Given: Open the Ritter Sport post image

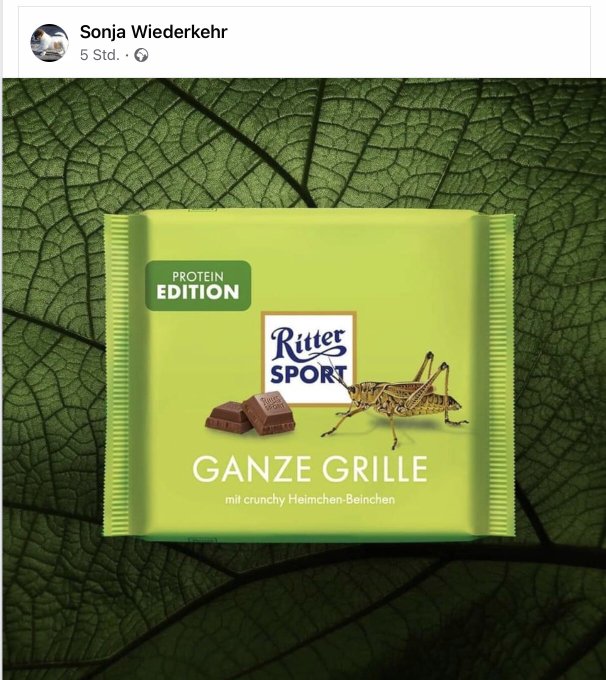Looking at the screenshot, I should 303,380.
